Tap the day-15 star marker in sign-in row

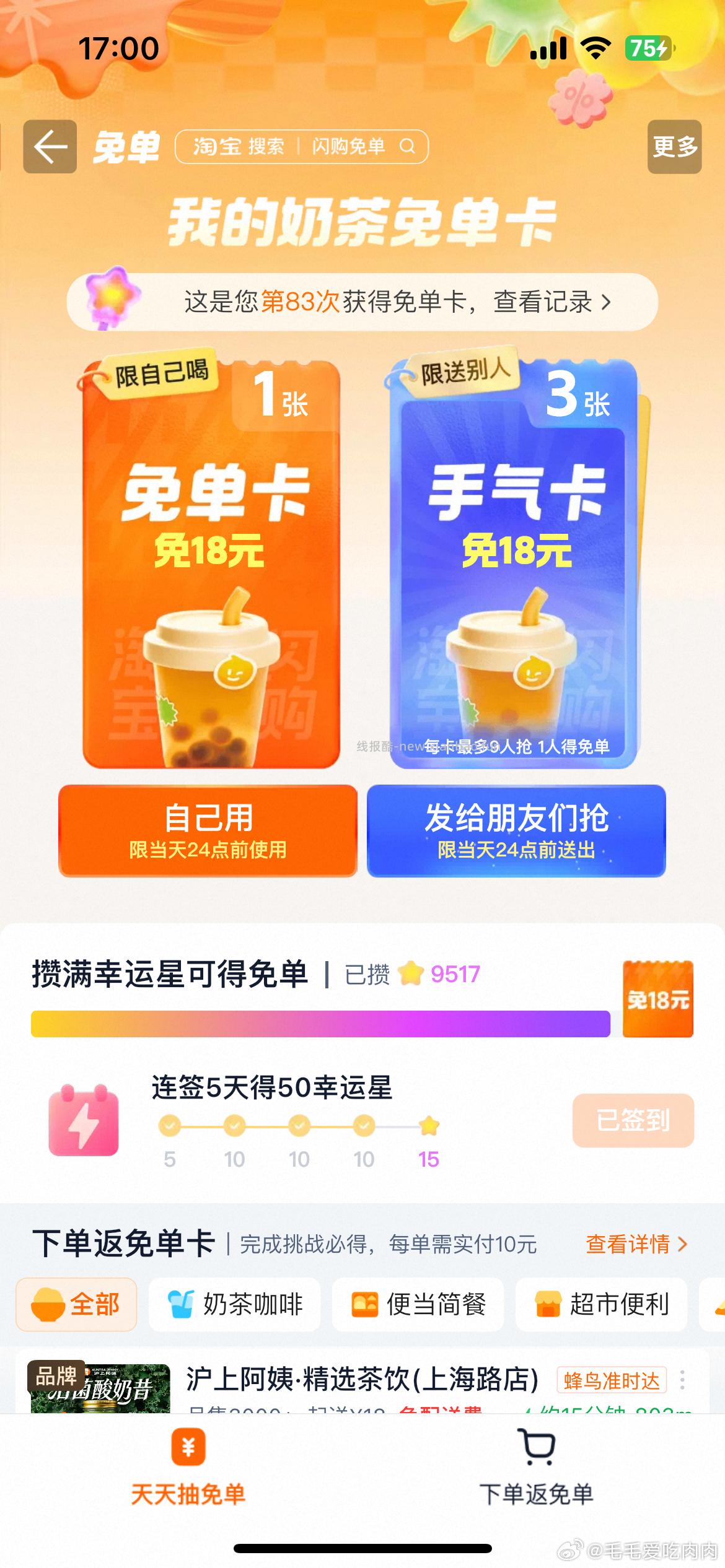(x=429, y=1127)
